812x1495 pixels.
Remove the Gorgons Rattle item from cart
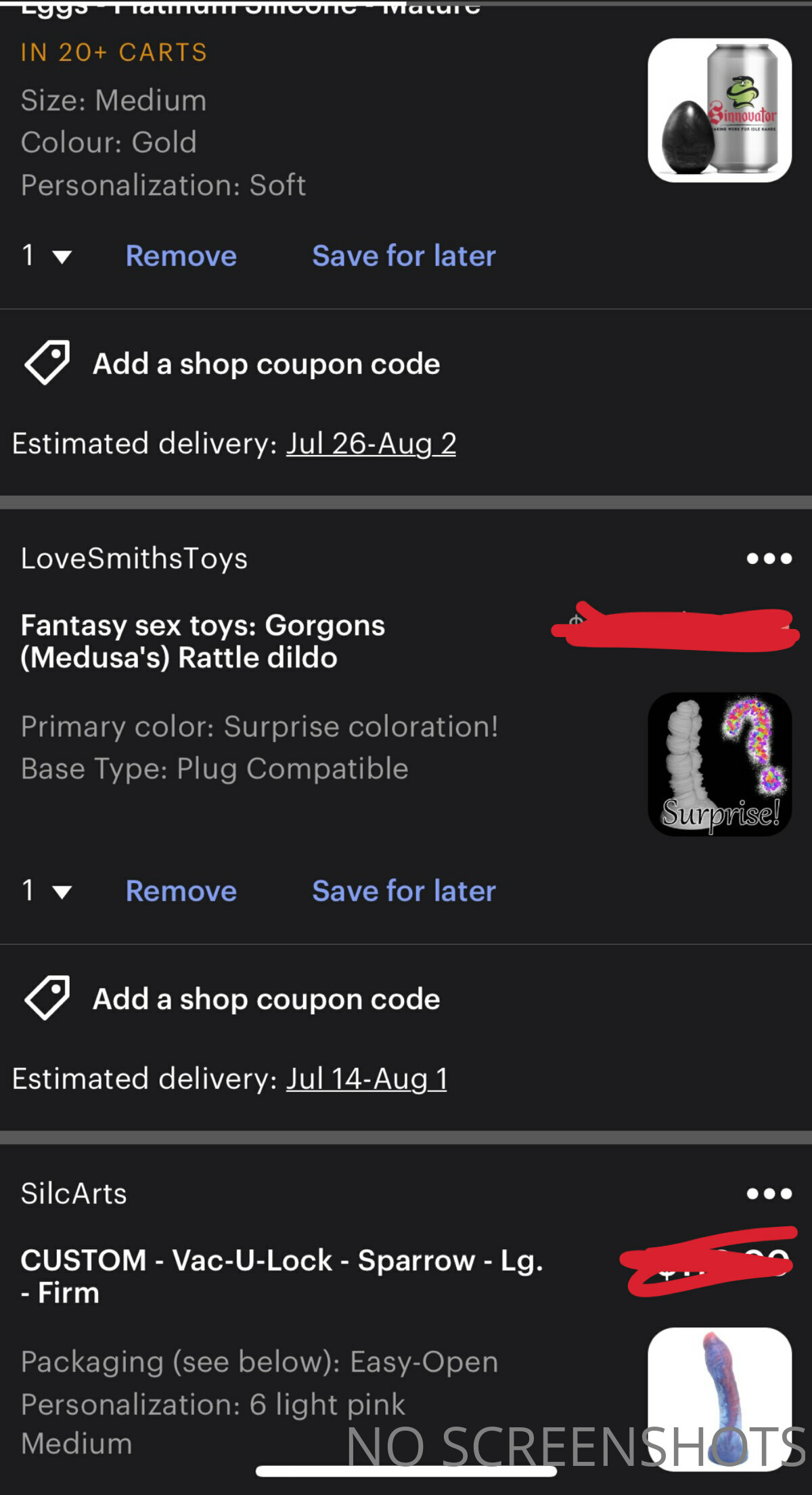tap(181, 891)
